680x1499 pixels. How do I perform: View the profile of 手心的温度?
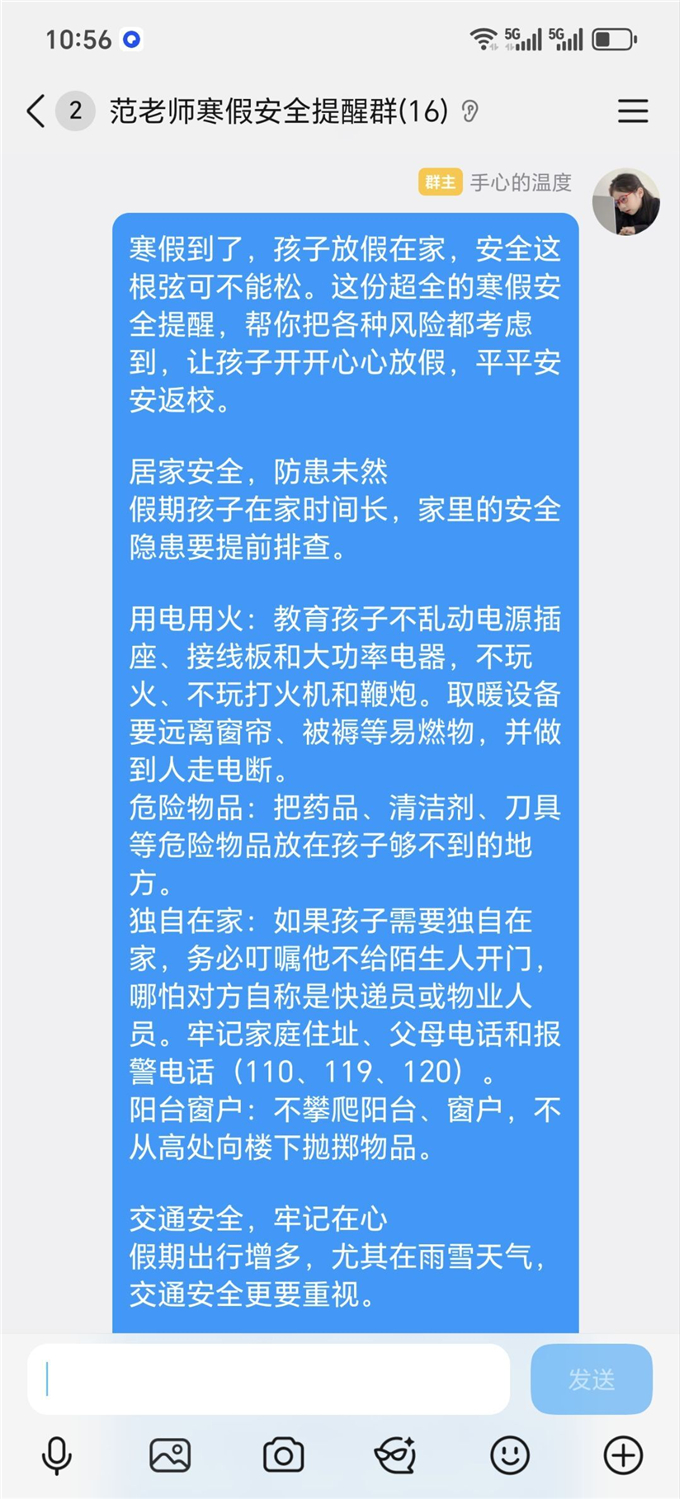pos(626,201)
